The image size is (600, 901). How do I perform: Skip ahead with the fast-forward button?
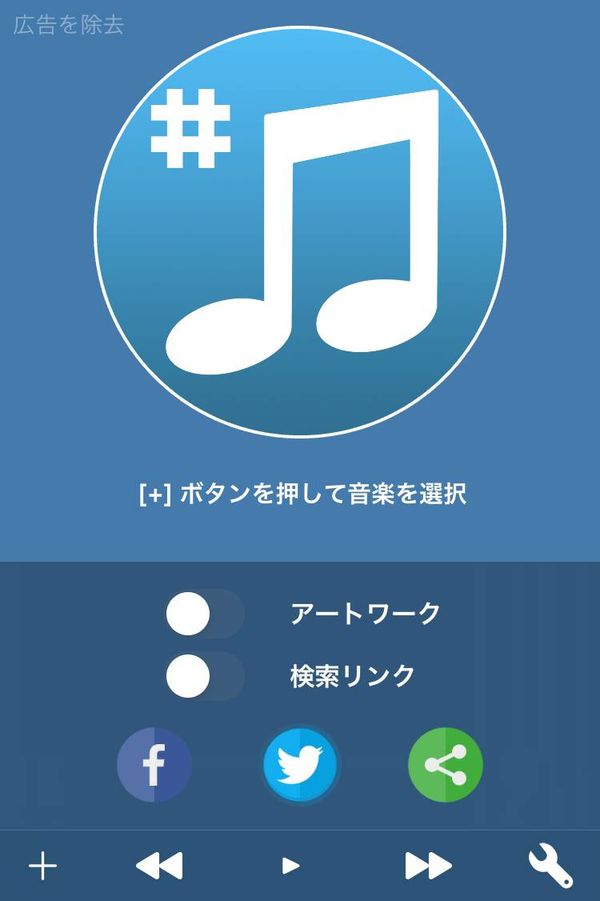click(429, 866)
